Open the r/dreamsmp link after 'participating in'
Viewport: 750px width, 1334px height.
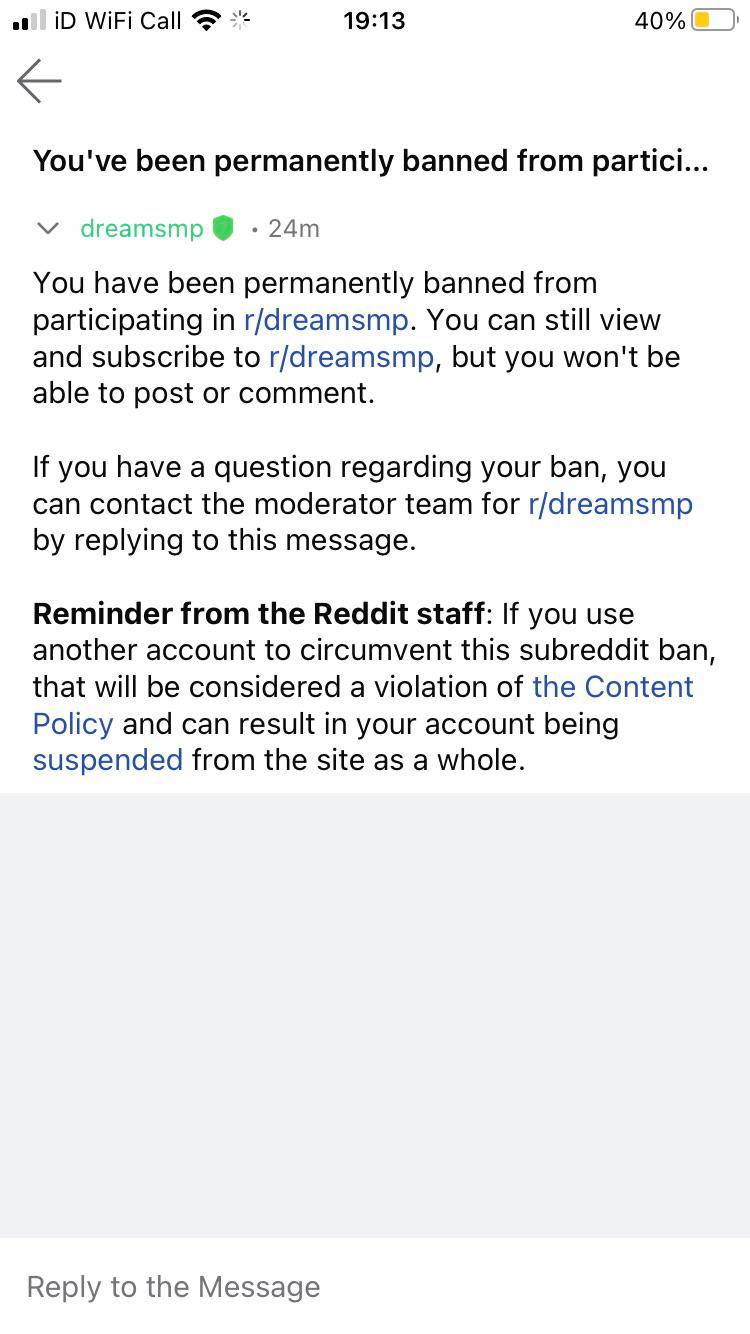[325, 320]
